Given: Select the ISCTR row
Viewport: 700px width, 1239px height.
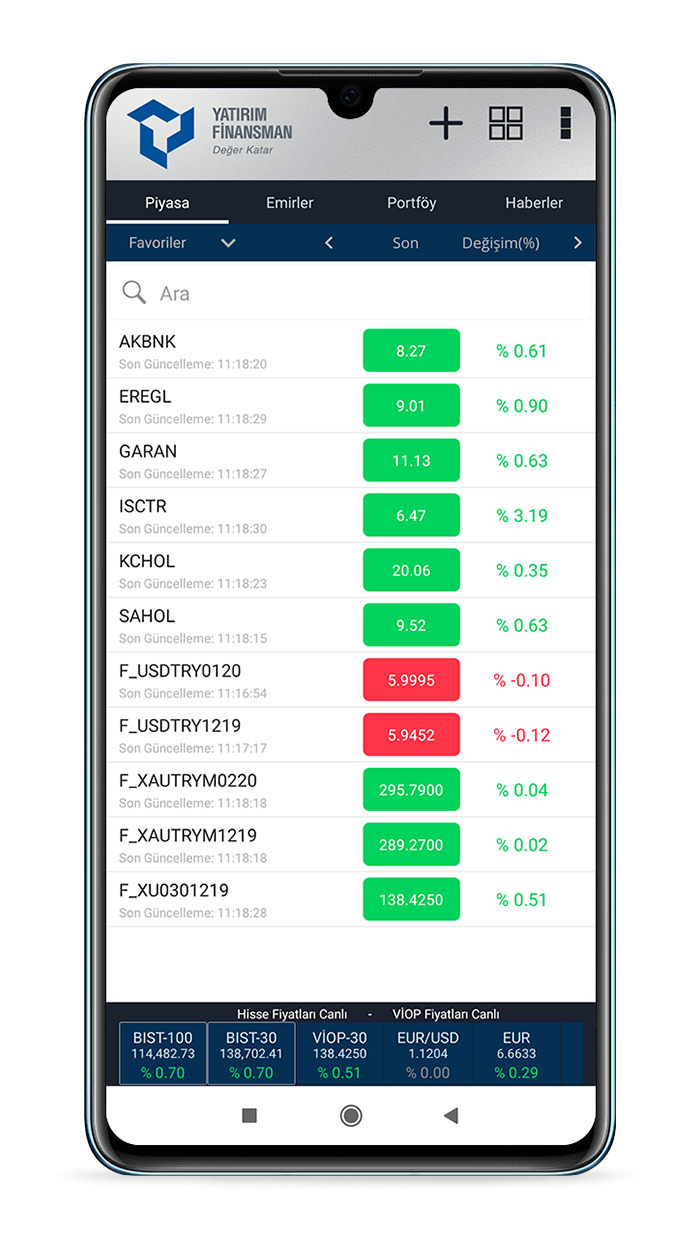Looking at the screenshot, I should [350, 516].
